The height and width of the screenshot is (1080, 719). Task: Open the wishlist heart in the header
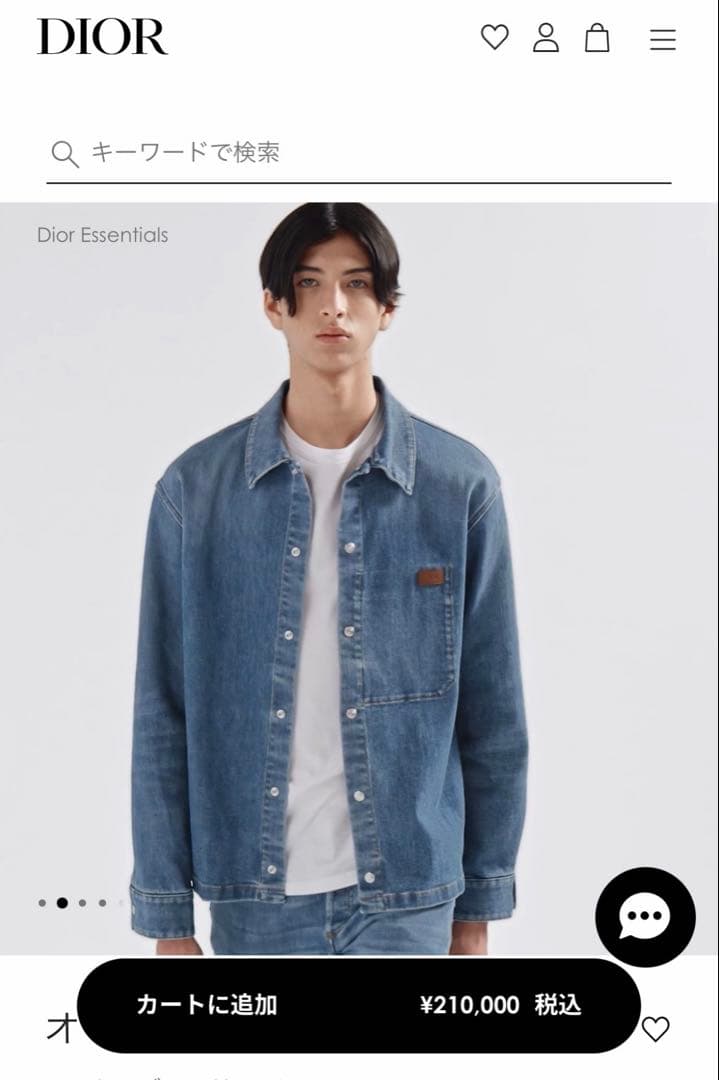[x=494, y=38]
